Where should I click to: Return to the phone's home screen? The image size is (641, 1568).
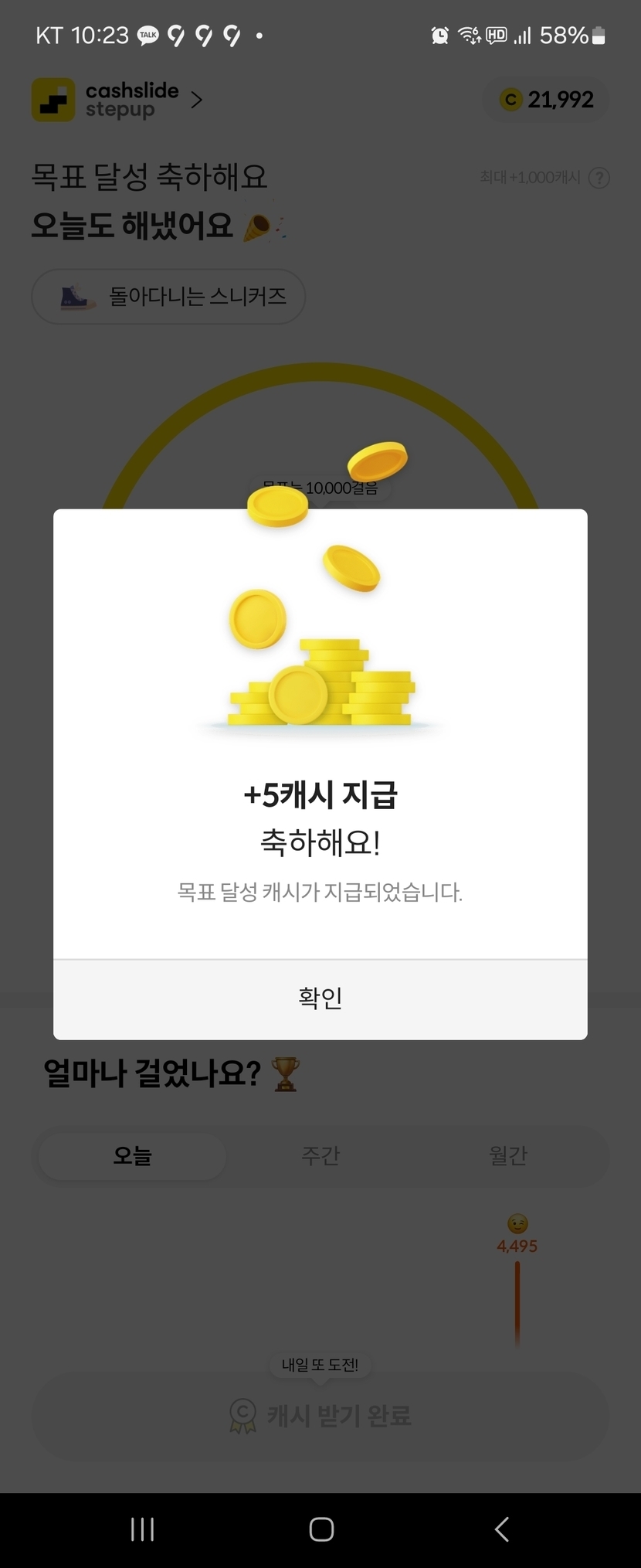321,1529
